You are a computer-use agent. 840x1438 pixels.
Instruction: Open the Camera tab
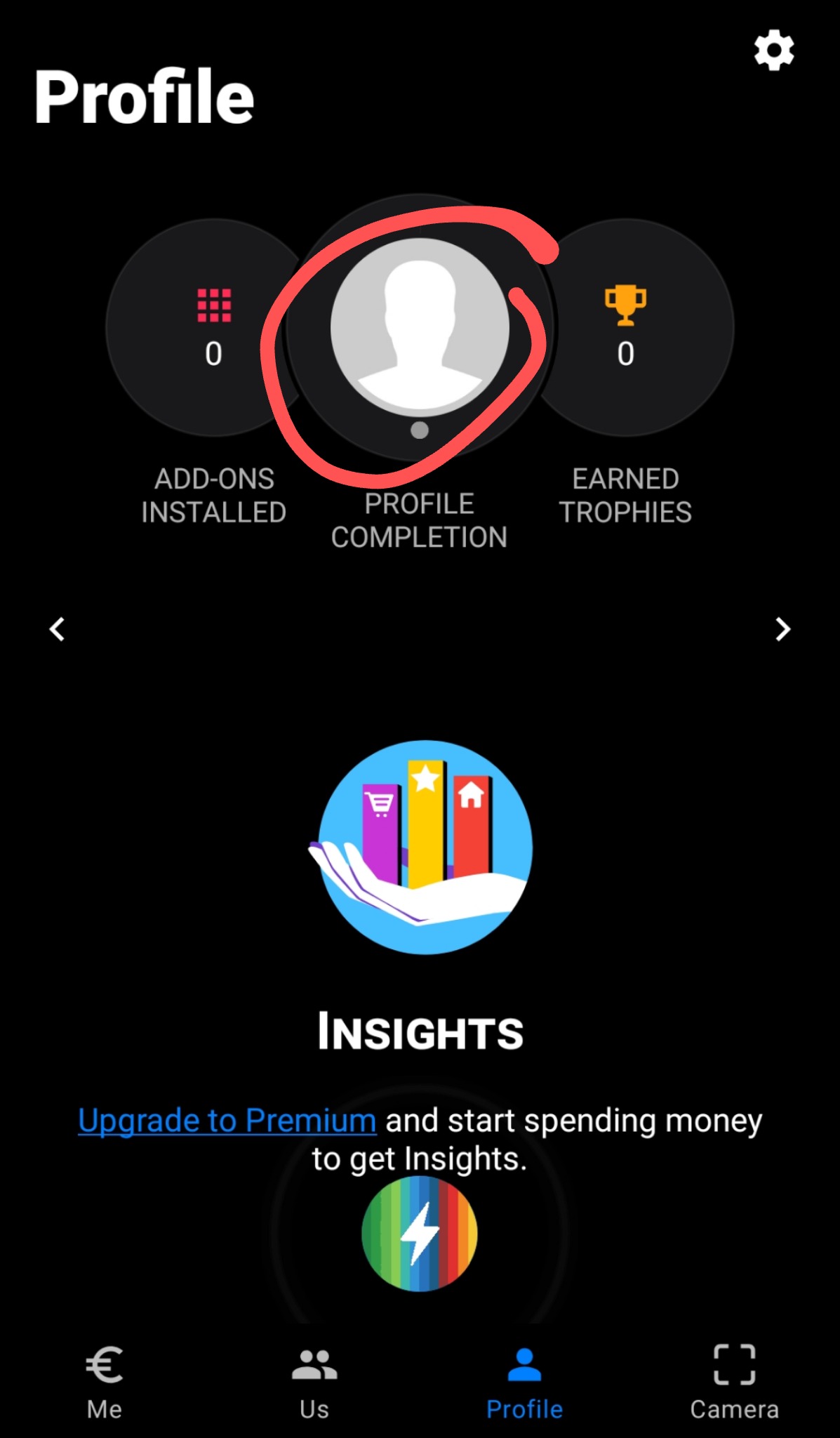(734, 1382)
